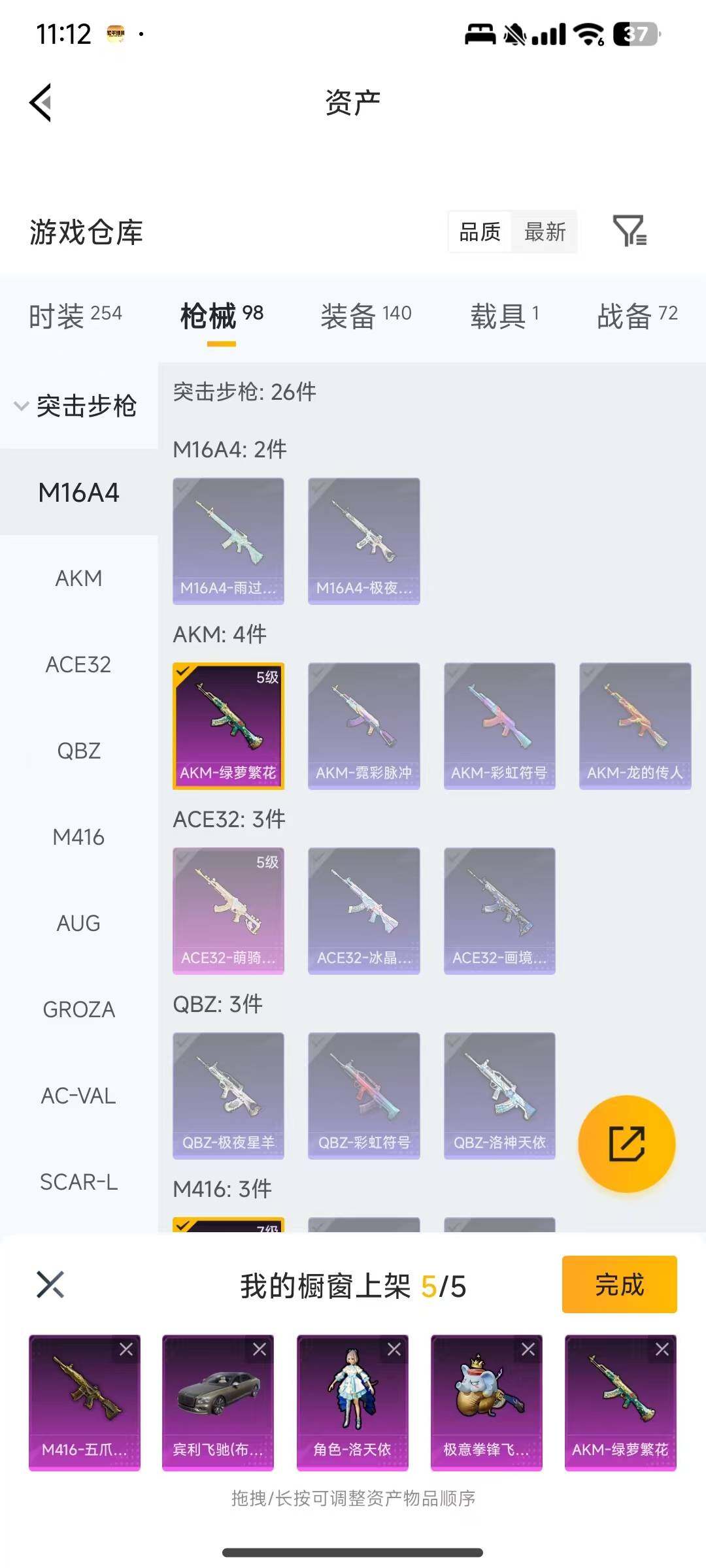Go back from the 资产 page
This screenshot has width=706, height=1568.
point(41,103)
